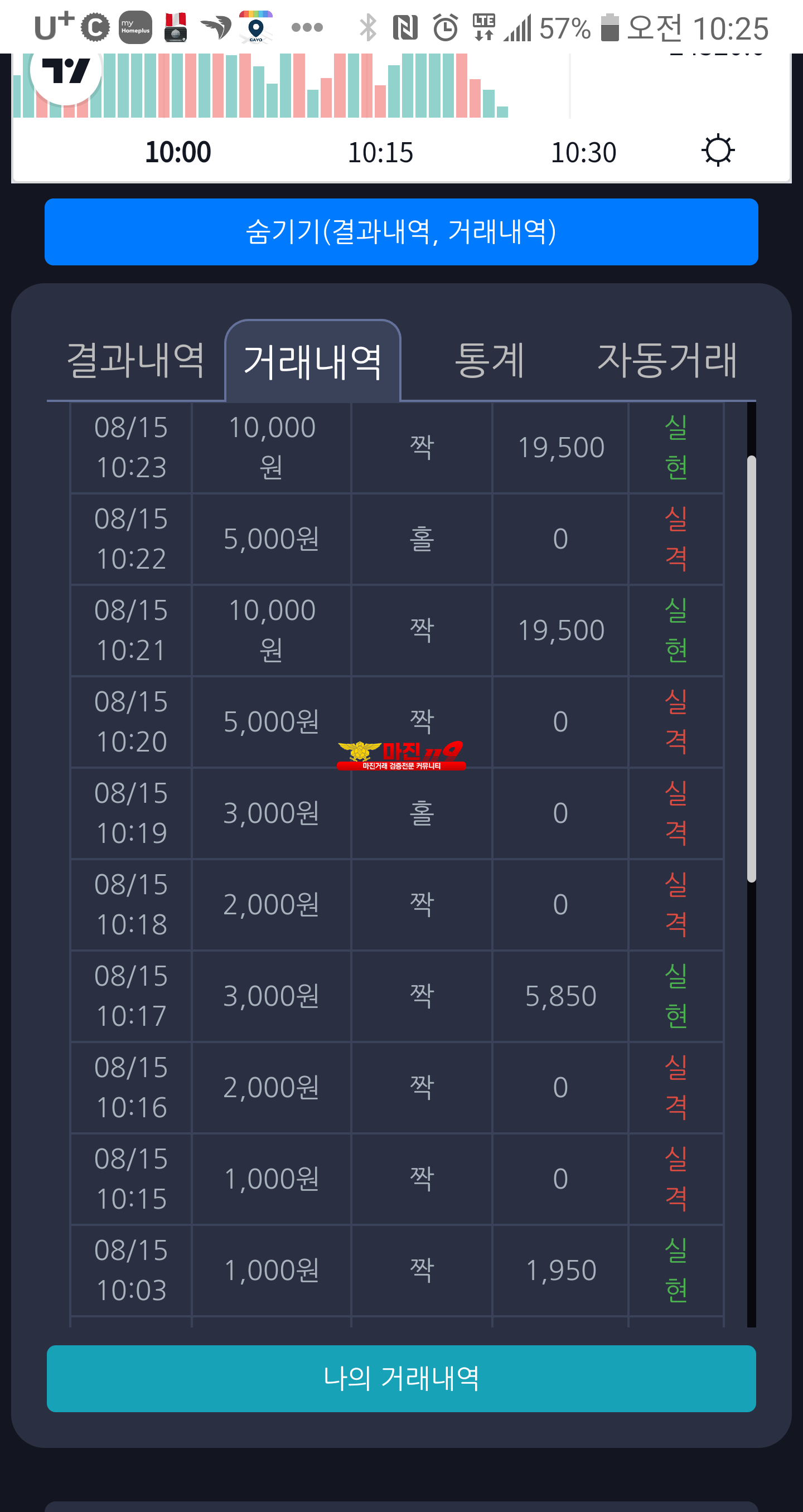
Task: Switch to the 결과내역 tab
Action: coord(136,360)
